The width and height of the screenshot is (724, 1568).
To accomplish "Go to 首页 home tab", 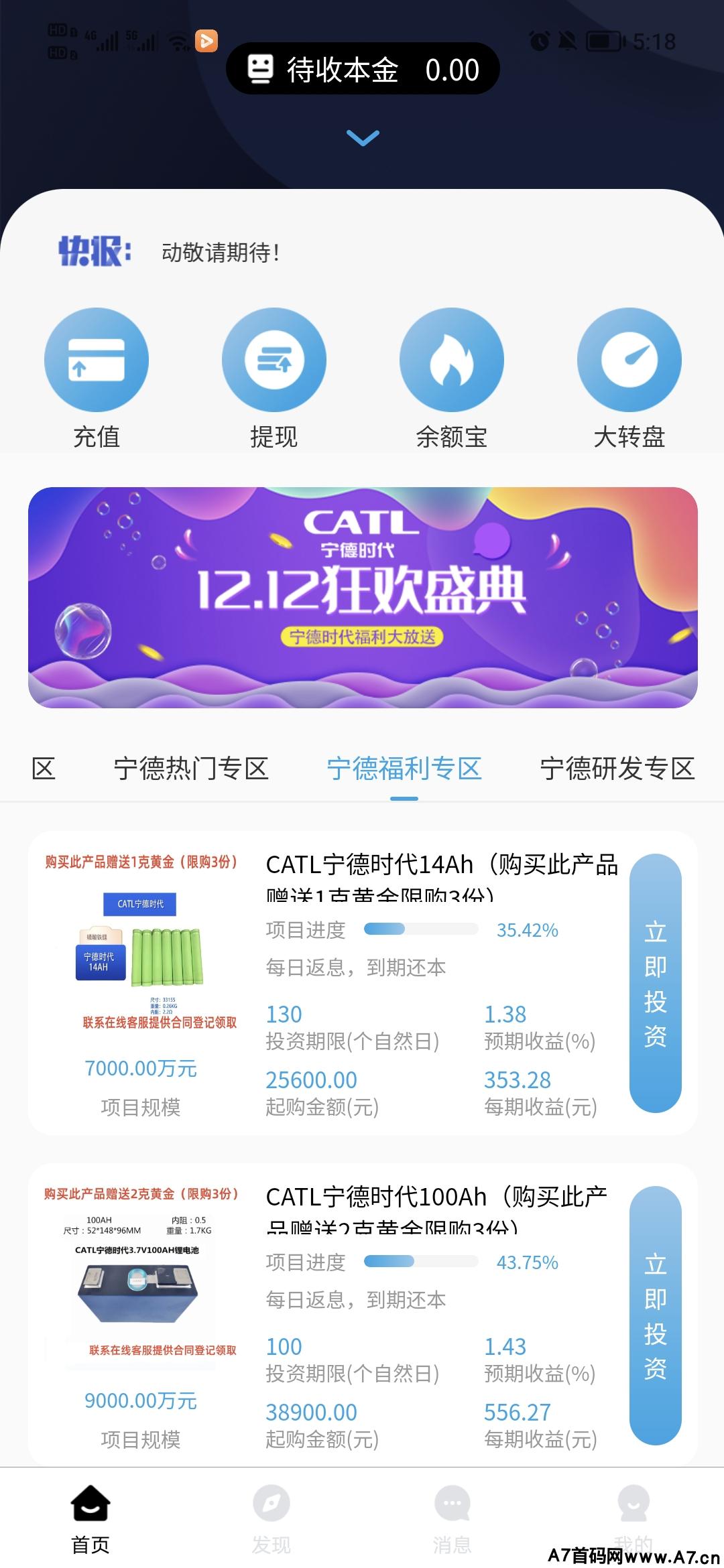I will coord(90,1519).
